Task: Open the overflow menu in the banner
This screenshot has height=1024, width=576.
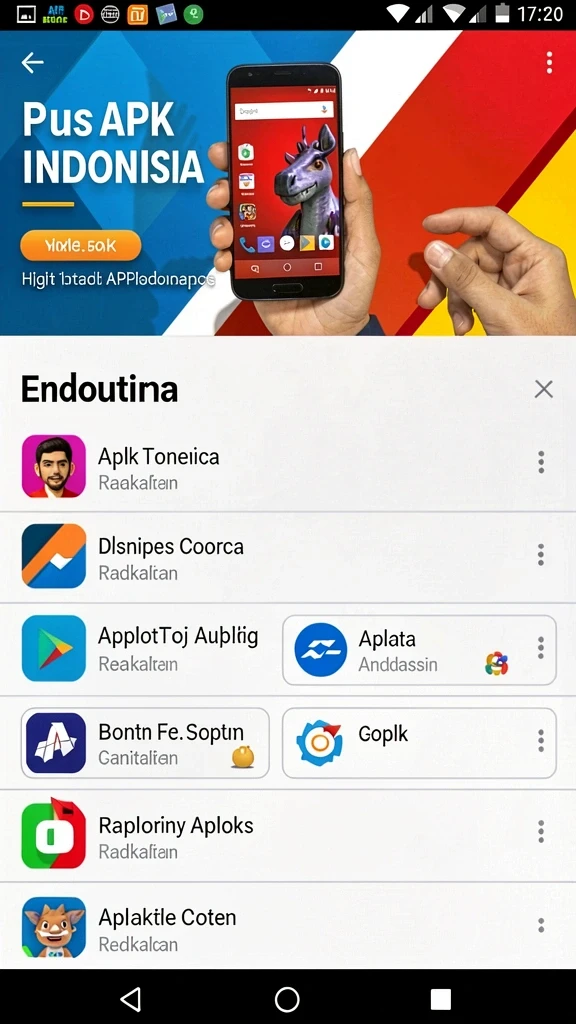Action: 549,63
